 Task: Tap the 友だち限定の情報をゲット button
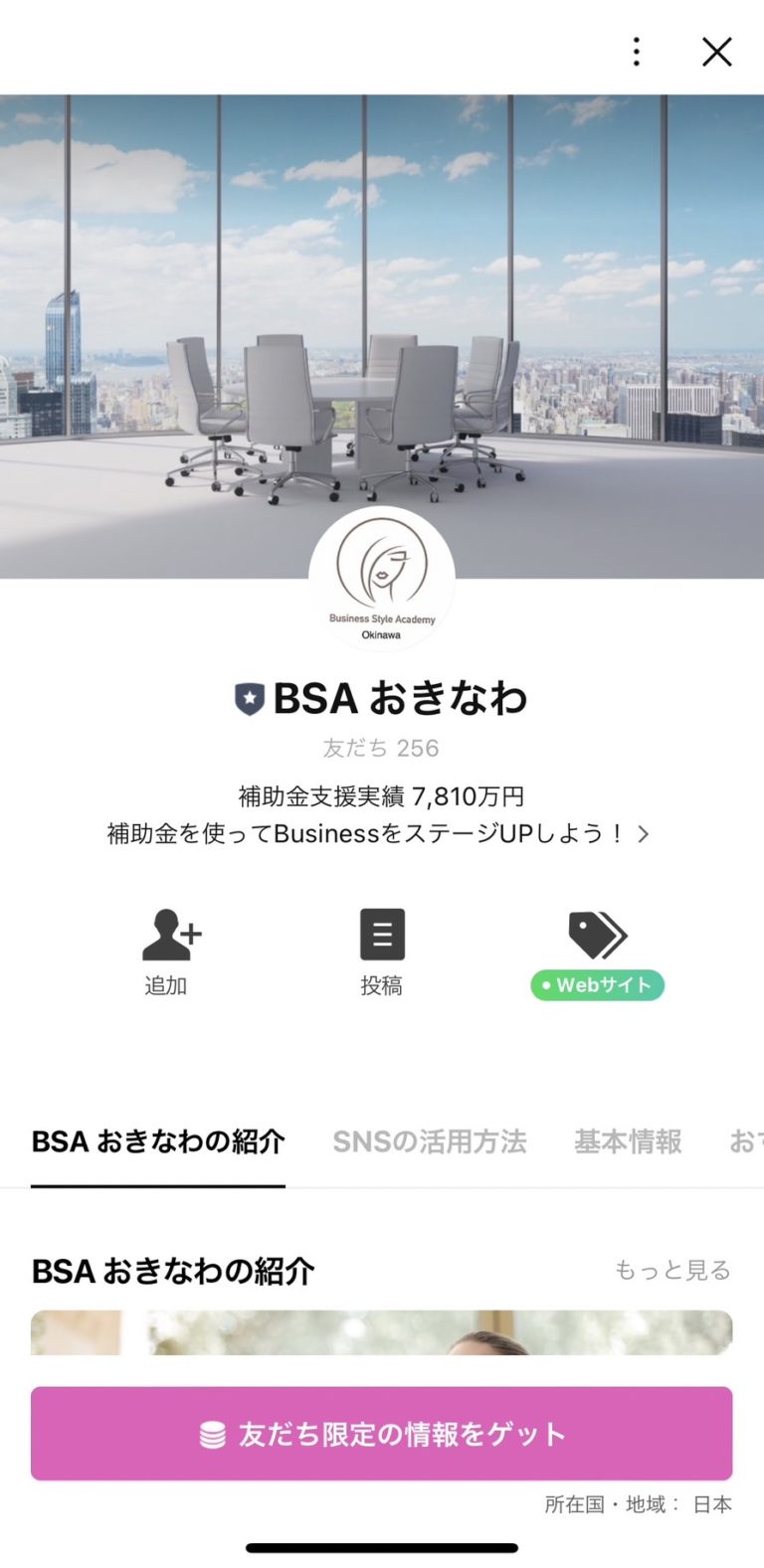click(x=382, y=1434)
